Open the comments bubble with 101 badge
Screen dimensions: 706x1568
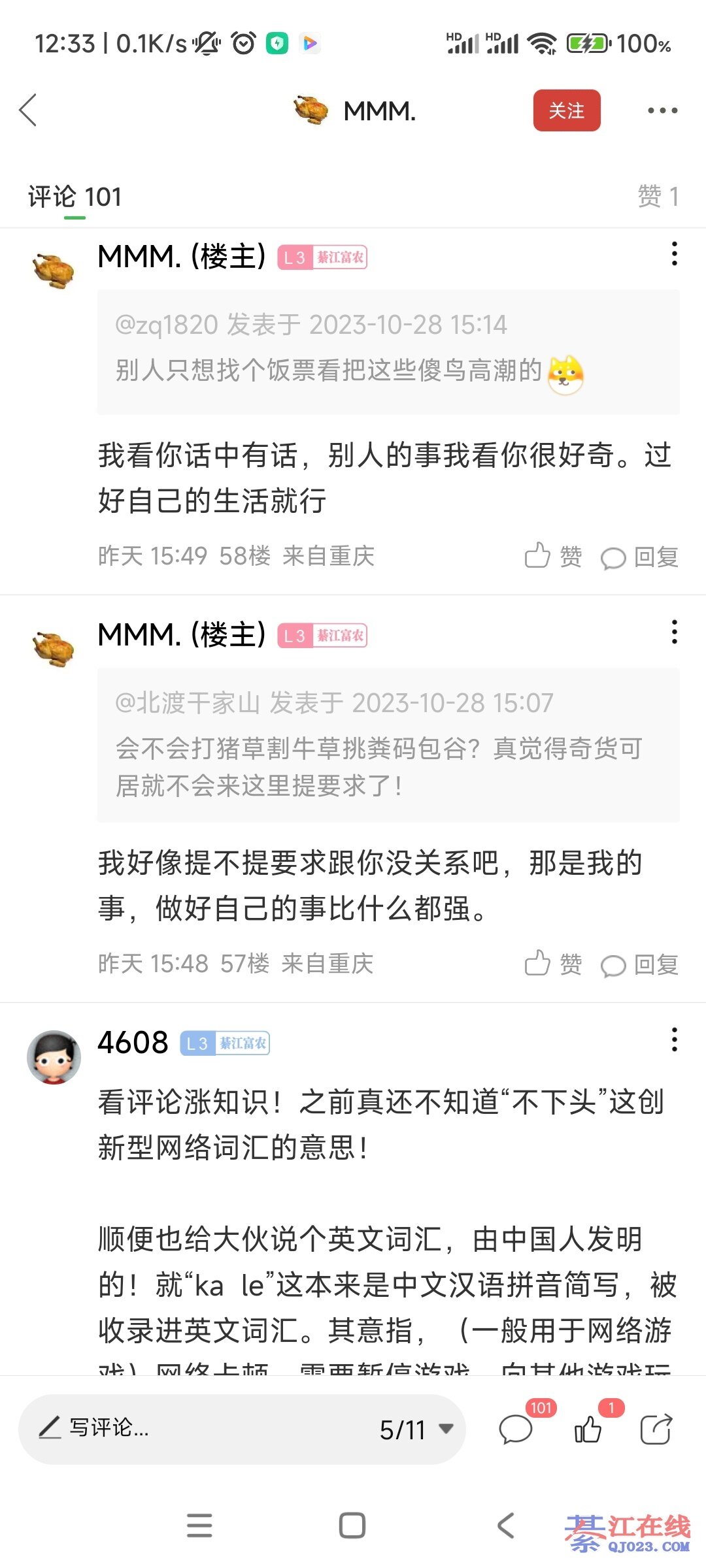coord(516,1429)
